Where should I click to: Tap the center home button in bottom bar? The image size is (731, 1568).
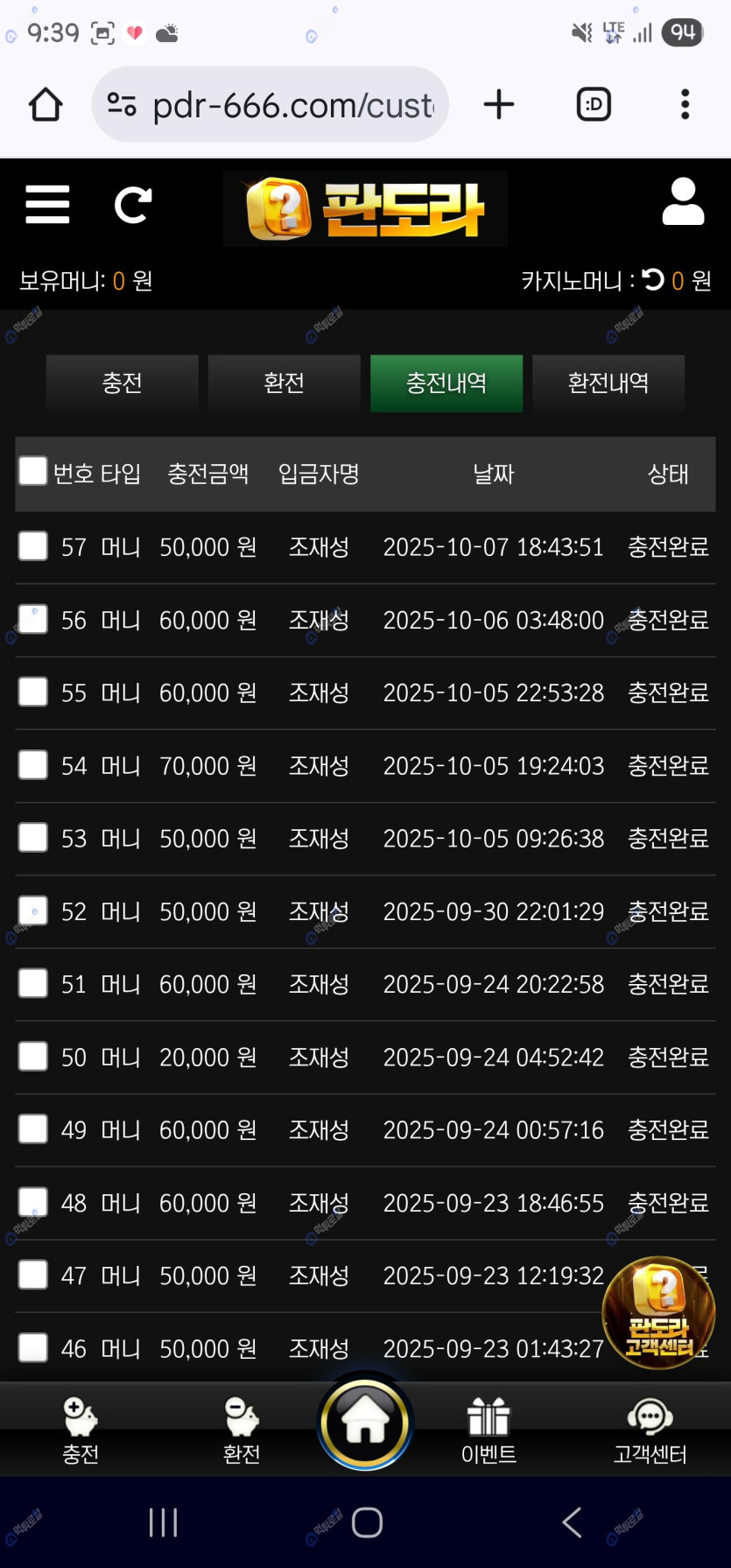(365, 1423)
